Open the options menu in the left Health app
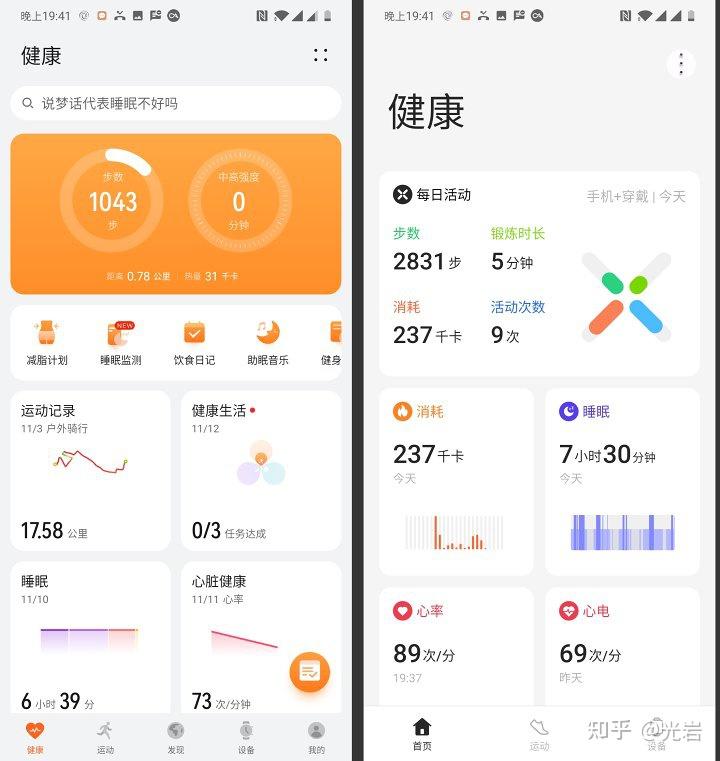Screen dimensions: 720x761 click(320, 56)
